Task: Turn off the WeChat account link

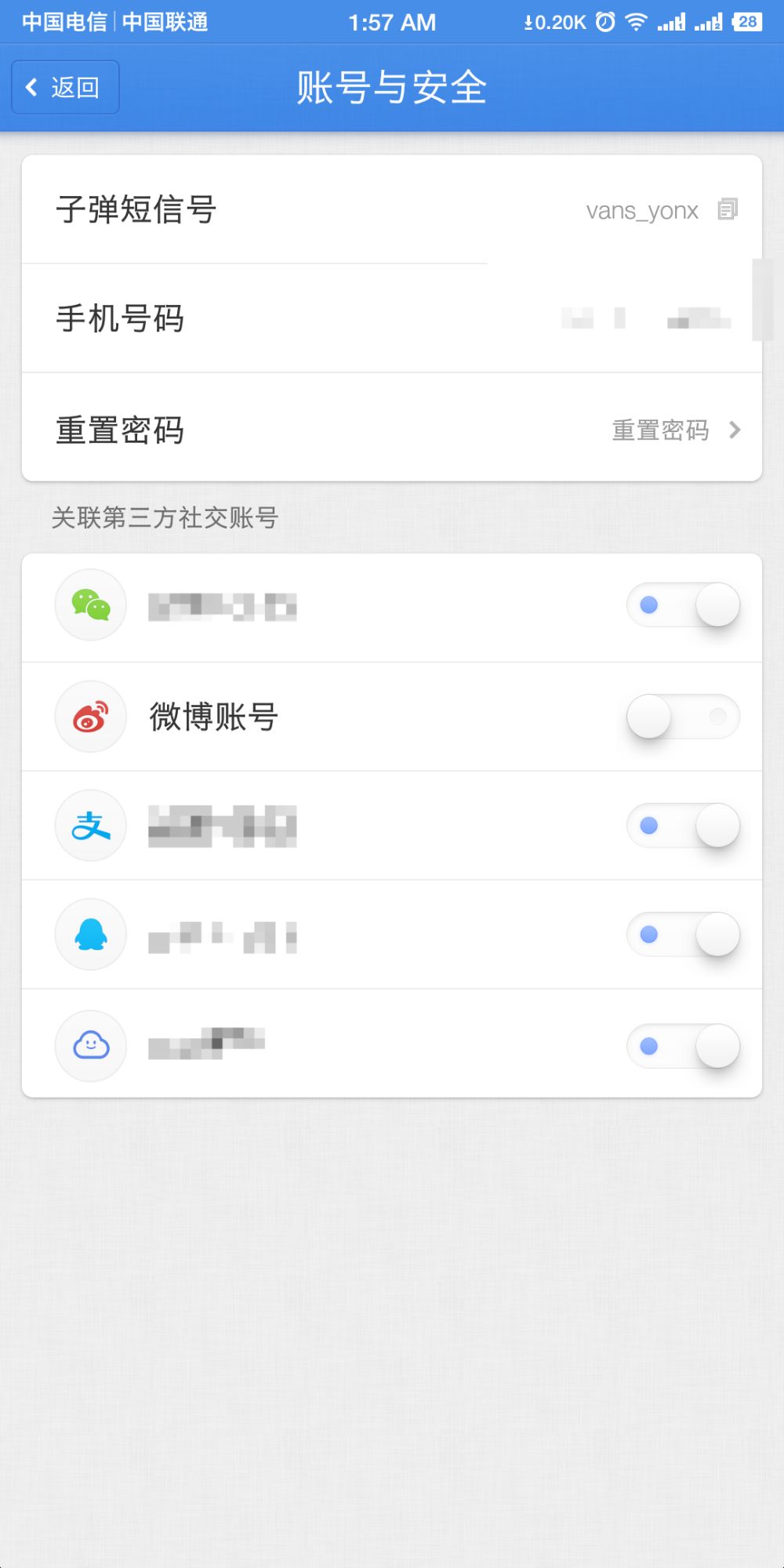Action: 683,605
